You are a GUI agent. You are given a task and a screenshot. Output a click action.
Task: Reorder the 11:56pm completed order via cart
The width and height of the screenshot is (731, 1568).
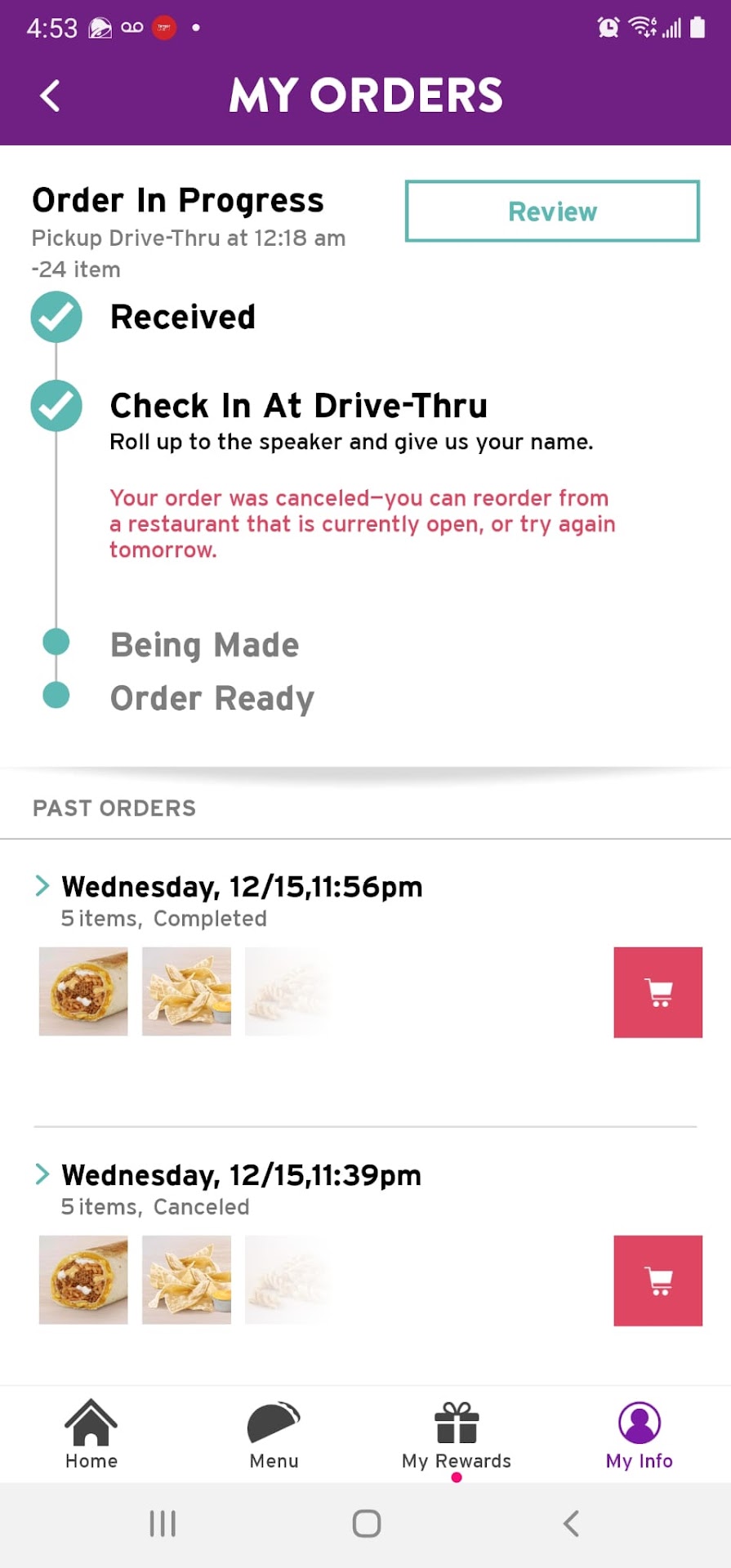coord(657,992)
